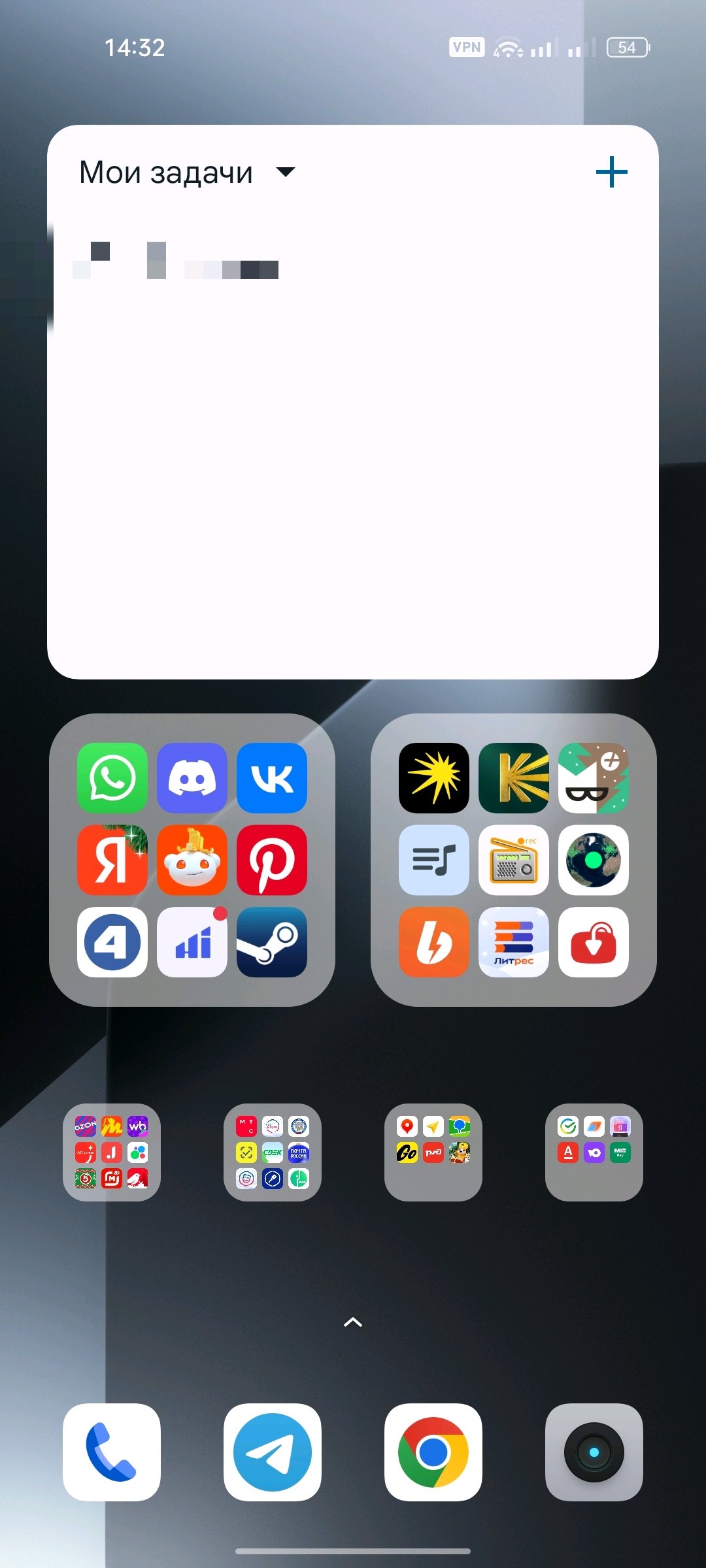The image size is (706, 1568).
Task: Open the music playlist app
Action: coord(433,859)
